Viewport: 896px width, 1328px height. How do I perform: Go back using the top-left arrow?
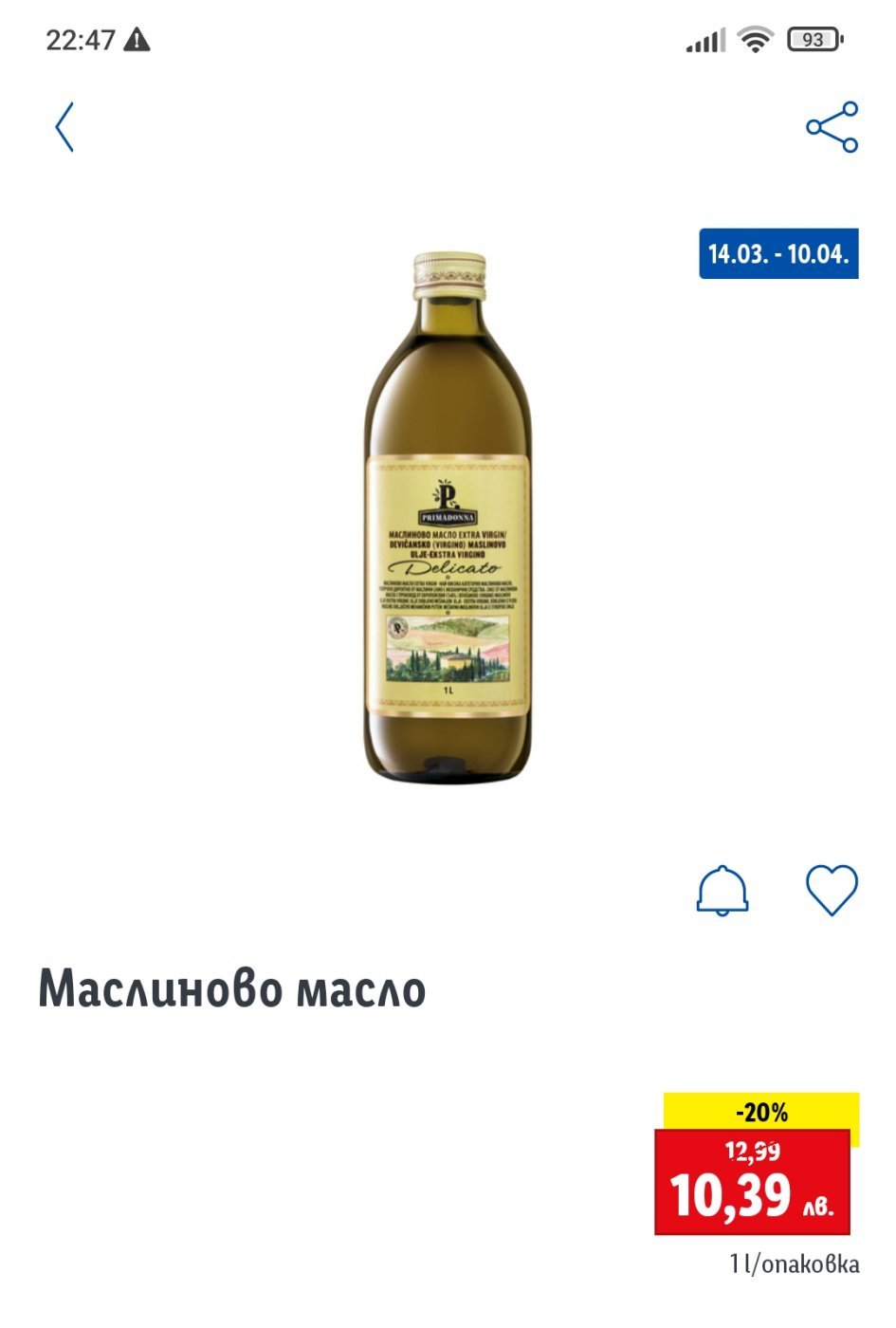tap(64, 127)
